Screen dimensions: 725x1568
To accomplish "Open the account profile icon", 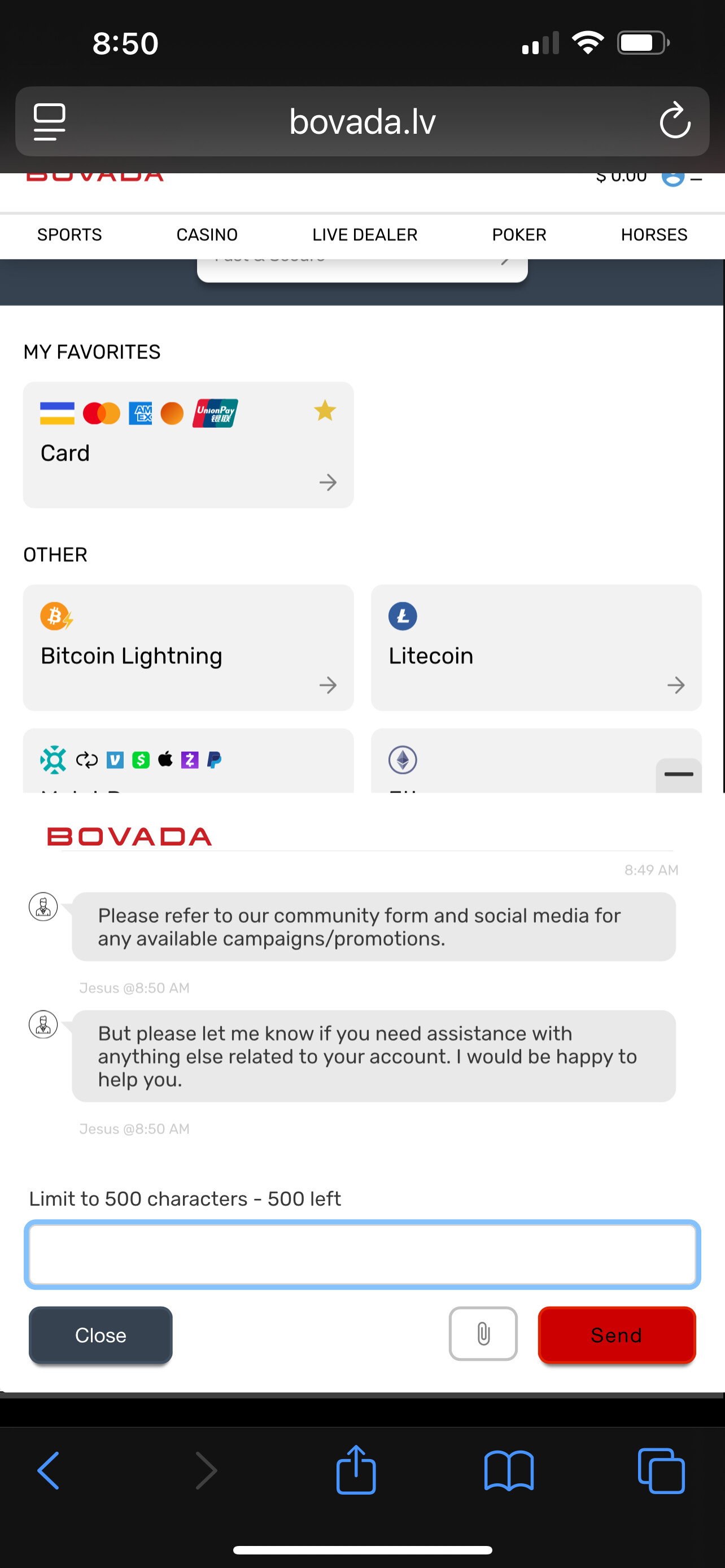I will [x=672, y=178].
